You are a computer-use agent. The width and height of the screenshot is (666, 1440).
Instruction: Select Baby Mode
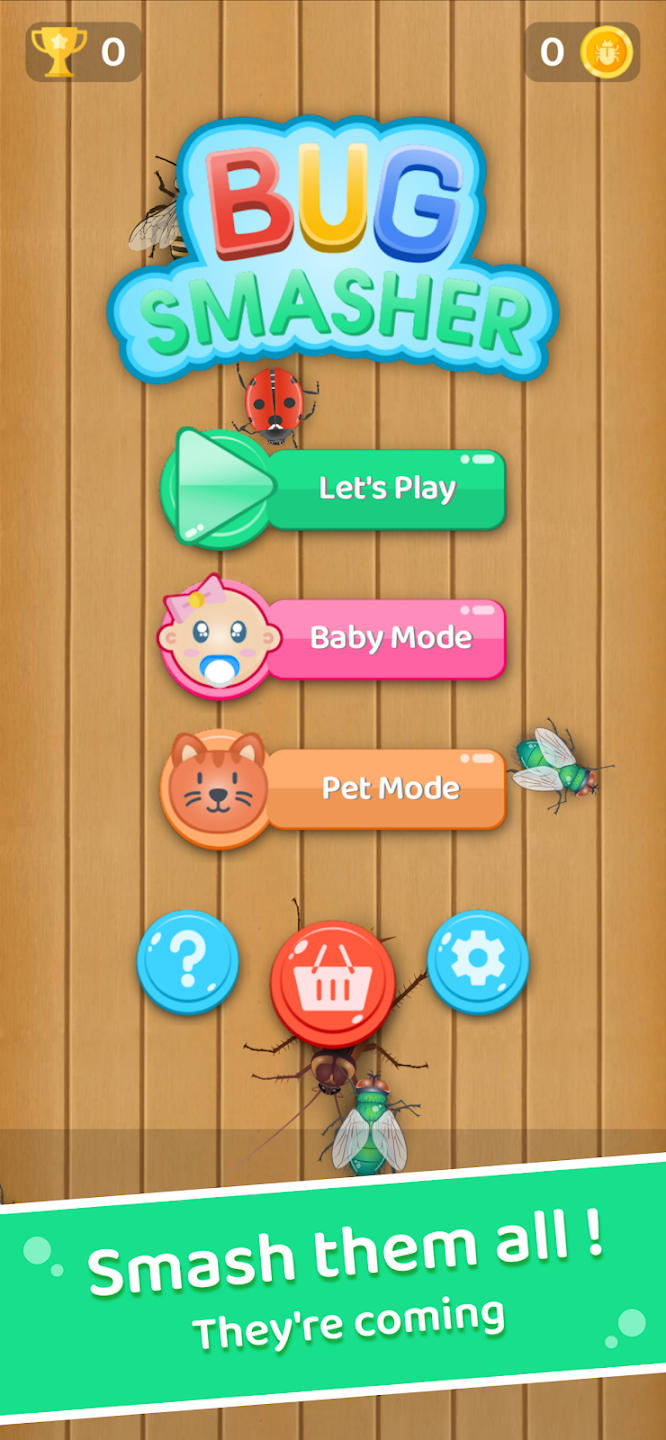(388, 639)
